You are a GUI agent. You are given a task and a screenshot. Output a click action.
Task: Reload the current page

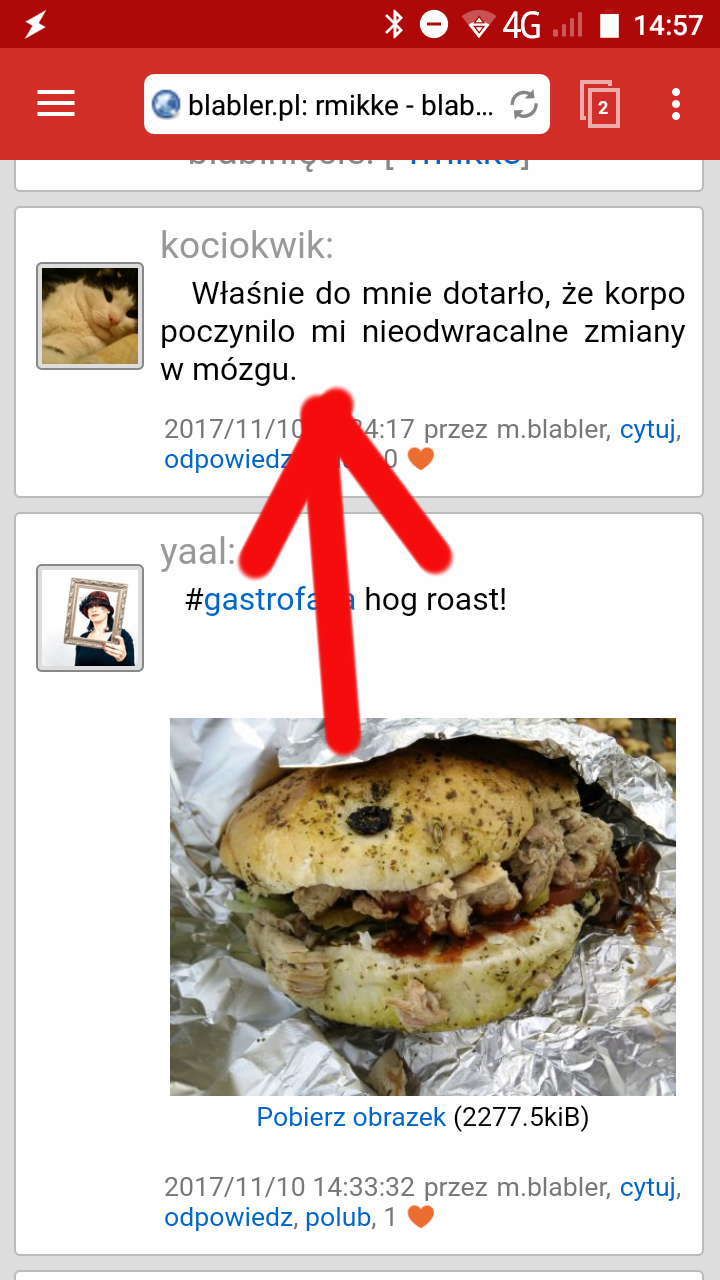[x=524, y=104]
